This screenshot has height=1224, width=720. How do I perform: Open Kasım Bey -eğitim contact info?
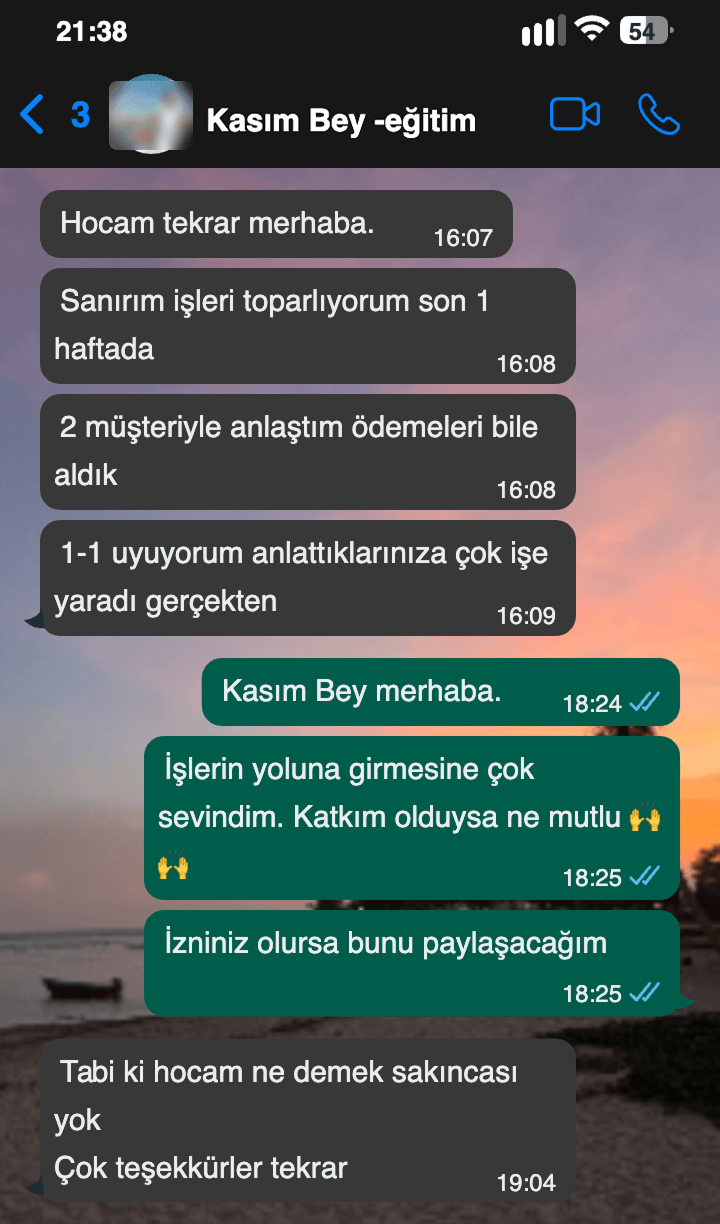coord(340,121)
